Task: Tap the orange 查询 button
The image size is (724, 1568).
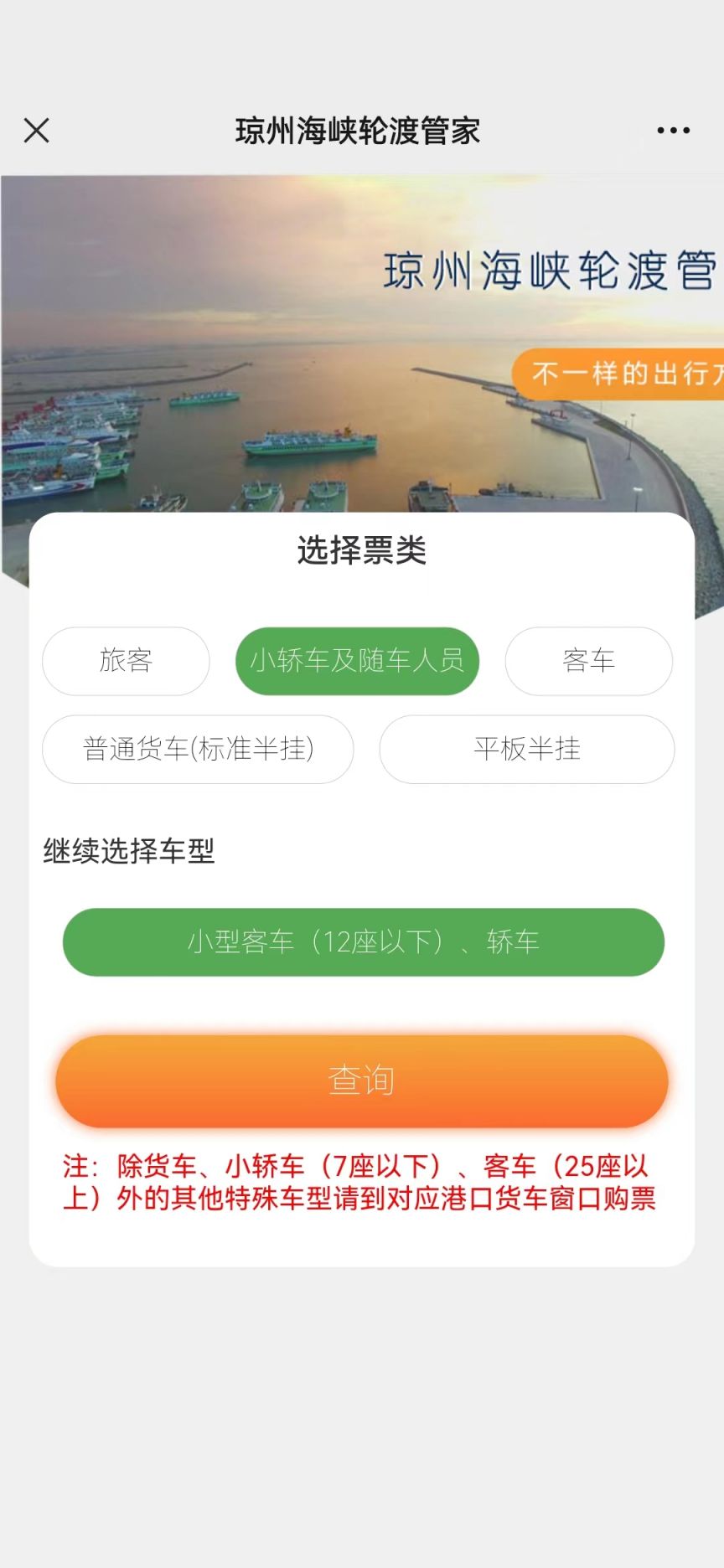Action: tap(362, 1081)
